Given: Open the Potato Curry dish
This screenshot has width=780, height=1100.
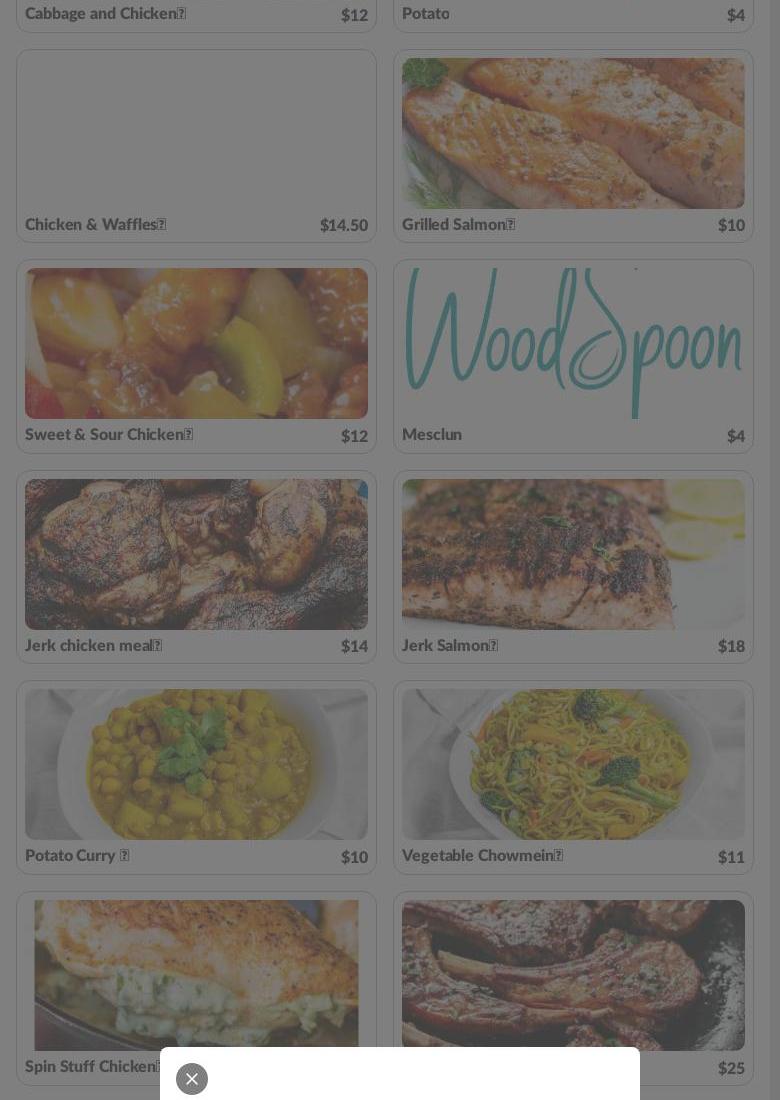Looking at the screenshot, I should 196,777.
